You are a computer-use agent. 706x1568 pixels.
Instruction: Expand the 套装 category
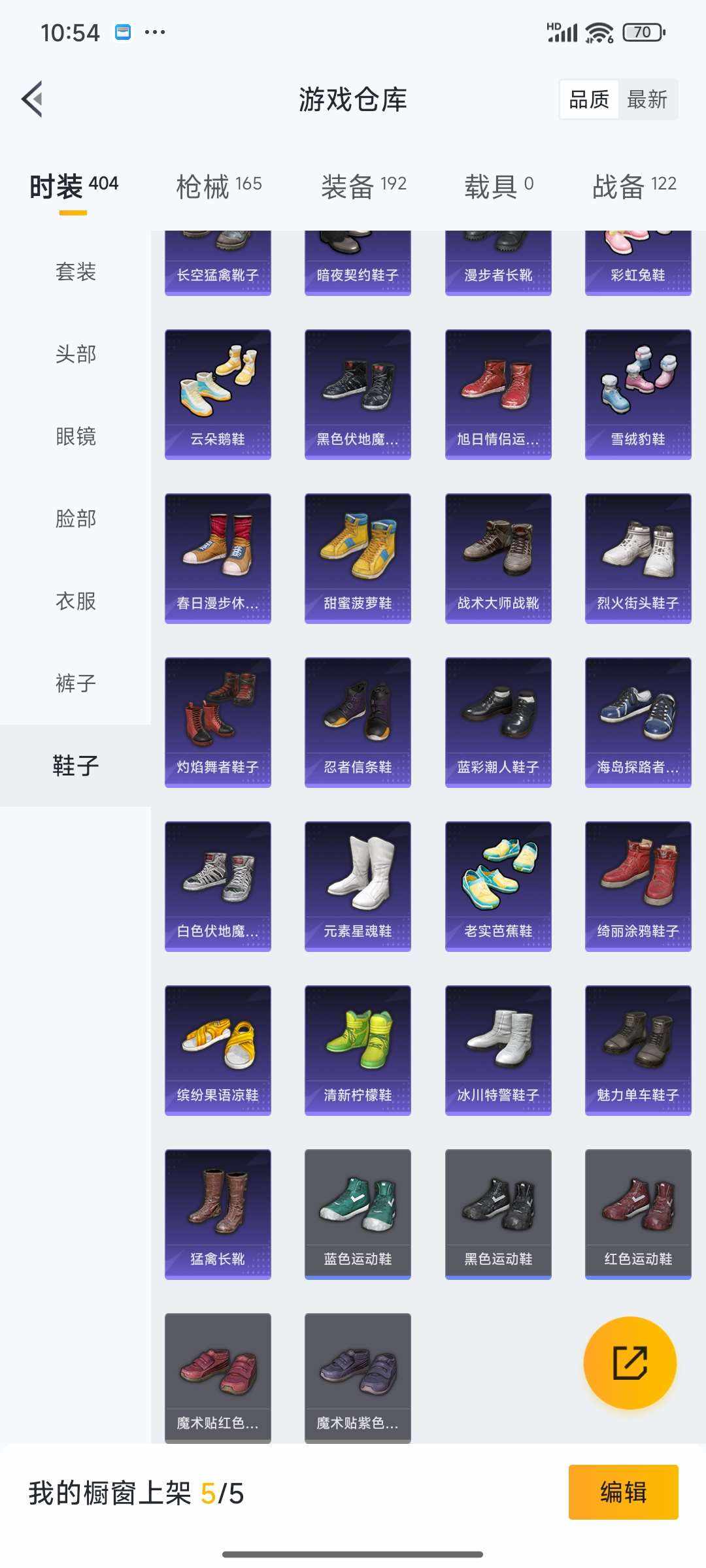pos(74,272)
